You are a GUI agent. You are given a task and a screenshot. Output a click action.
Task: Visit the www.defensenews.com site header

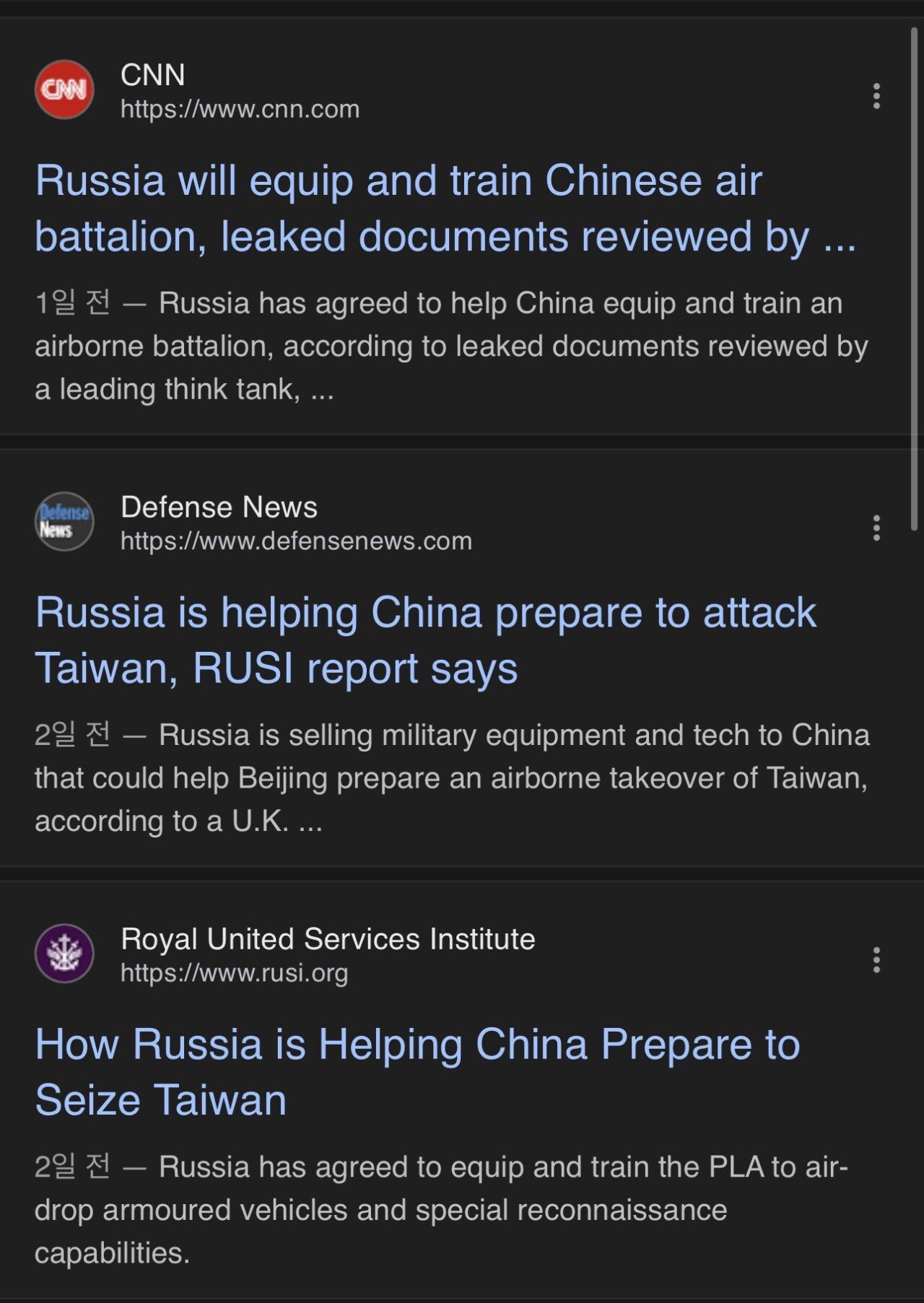pos(296,541)
